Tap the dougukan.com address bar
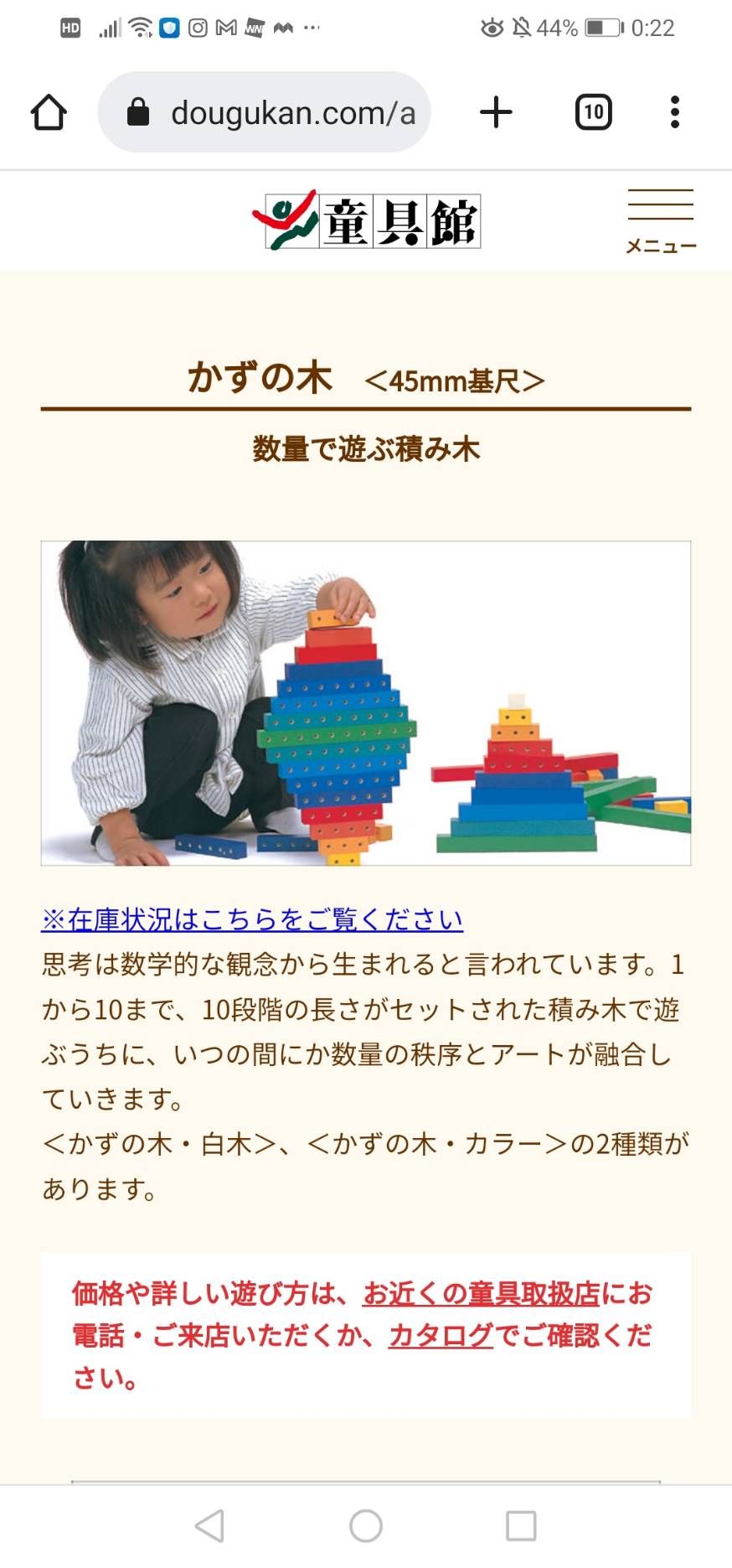This screenshot has height=1568, width=732. point(265,112)
